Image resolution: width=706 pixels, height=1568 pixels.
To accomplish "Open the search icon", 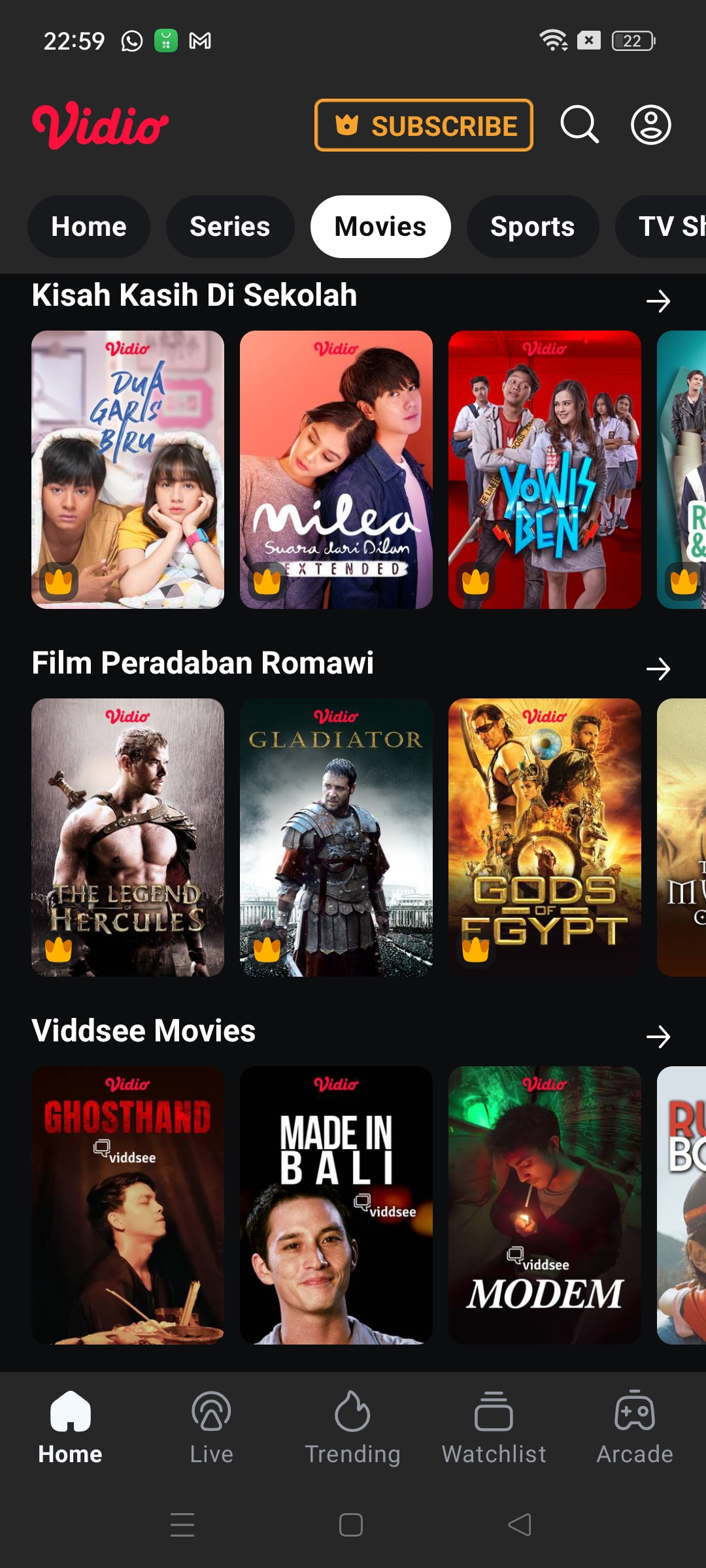I will click(x=579, y=125).
